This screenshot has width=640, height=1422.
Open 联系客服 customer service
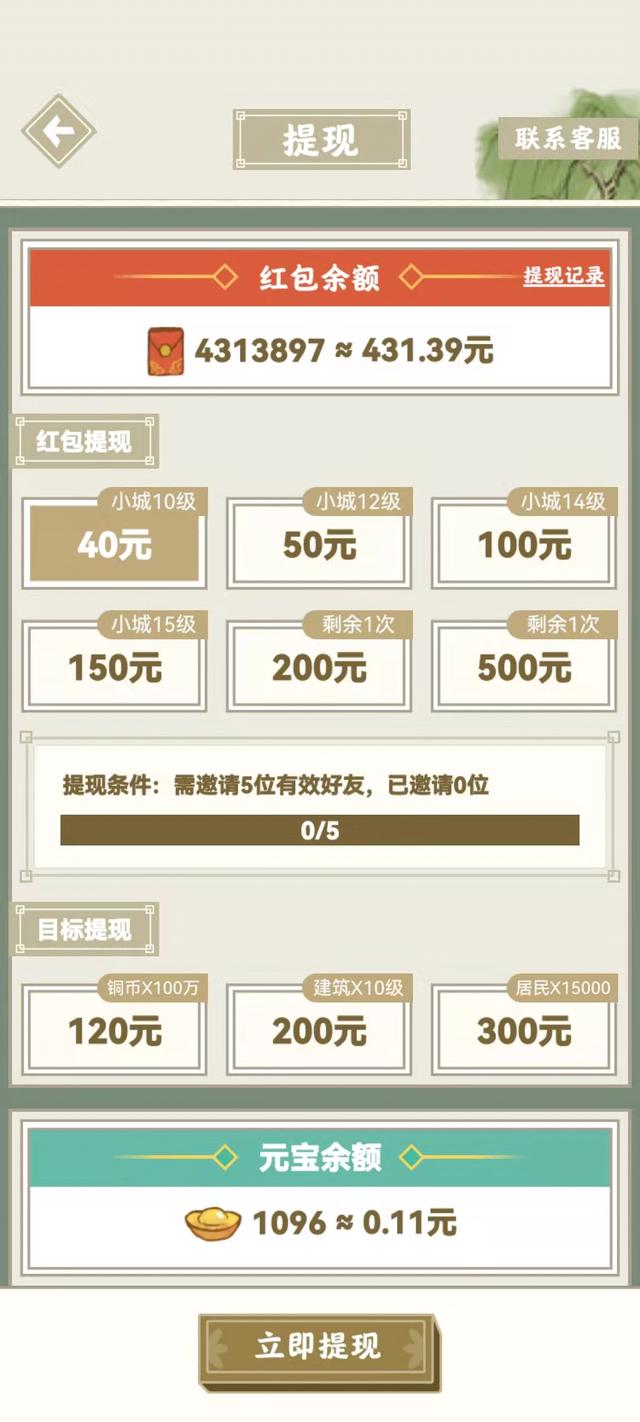(x=568, y=139)
